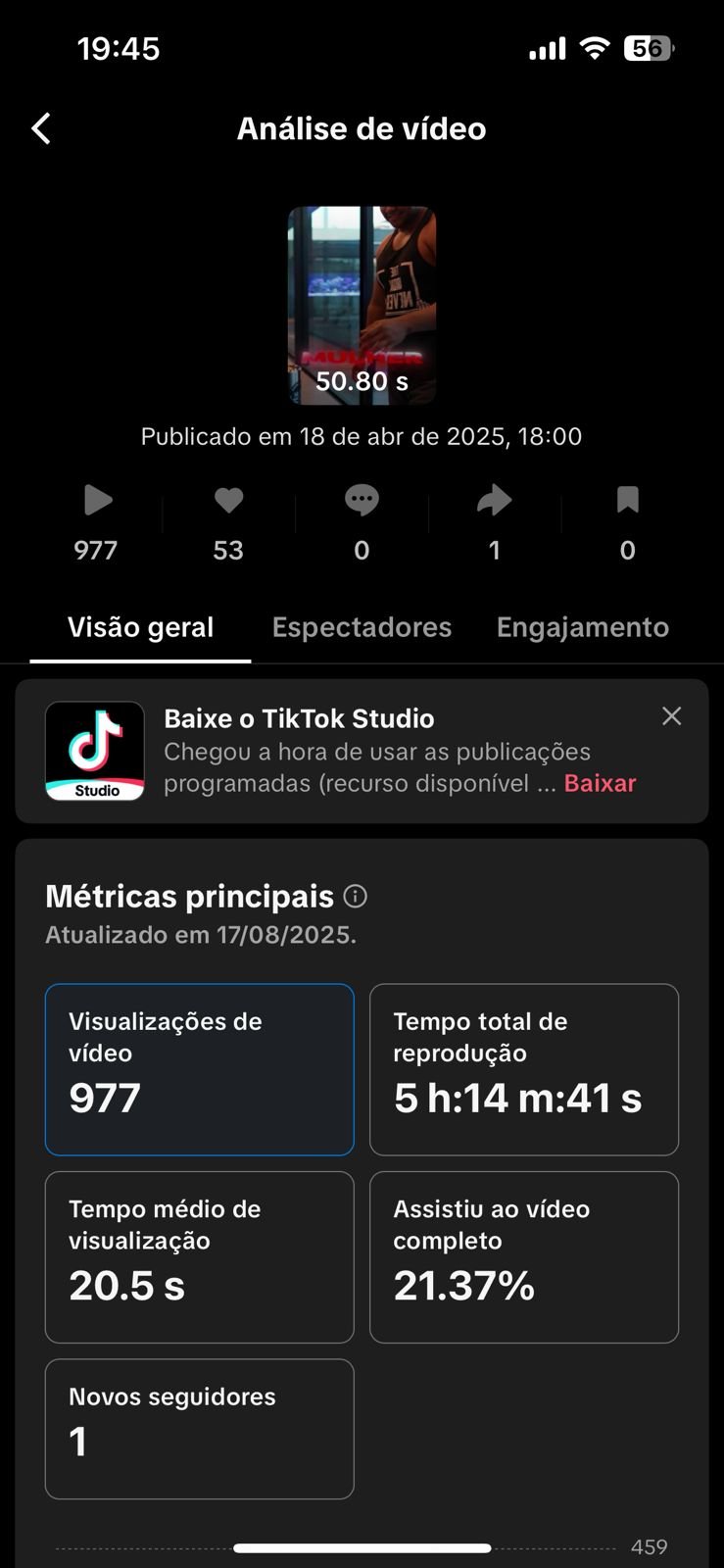724x1568 pixels.
Task: Dismiss the TikTok Studio banner
Action: [671, 716]
